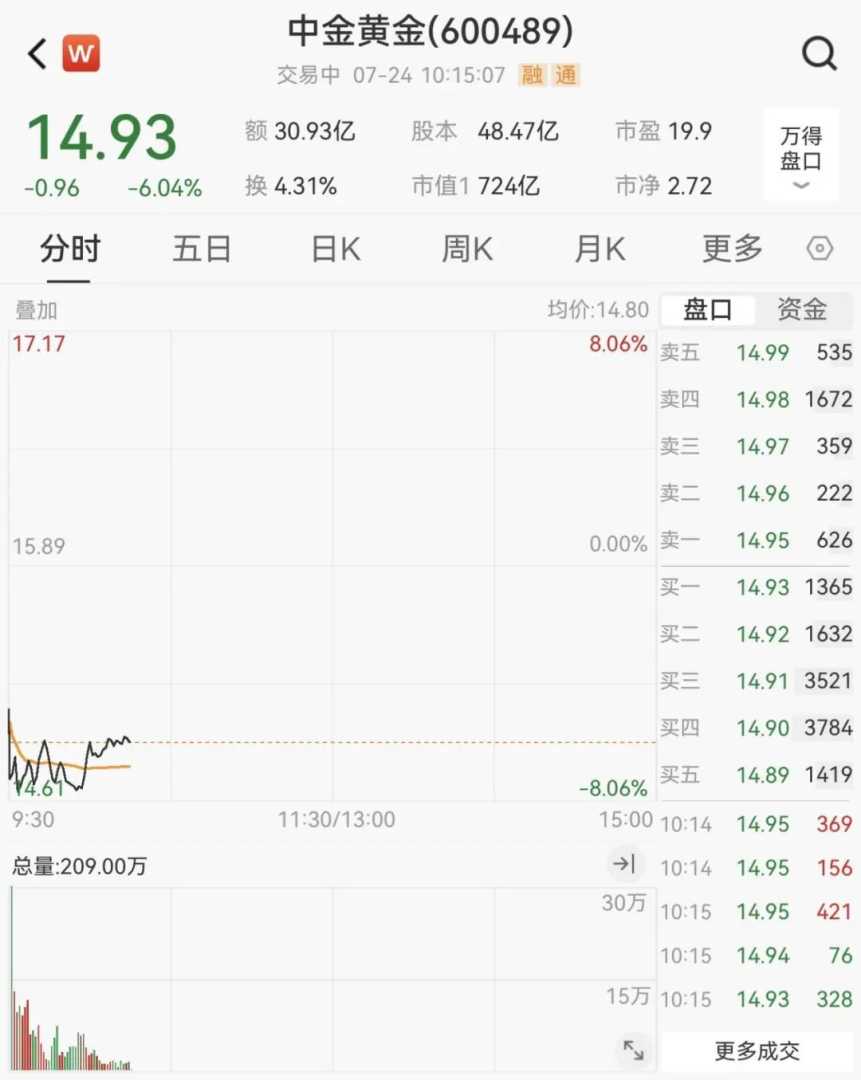Collapse the side panel with arrow icon

pyautogui.click(x=624, y=864)
